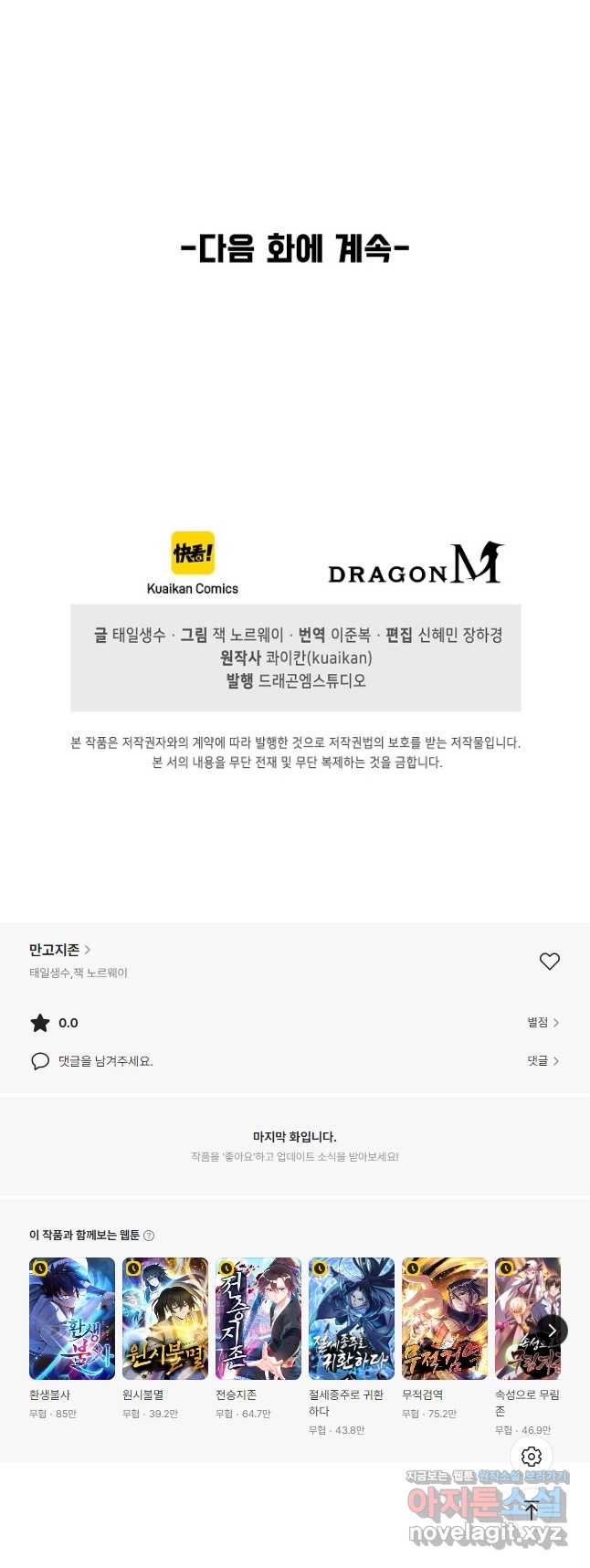Open the 무적검역 webtoon card
Image resolution: width=590 pixels, height=1568 pixels.
pyautogui.click(x=445, y=1318)
